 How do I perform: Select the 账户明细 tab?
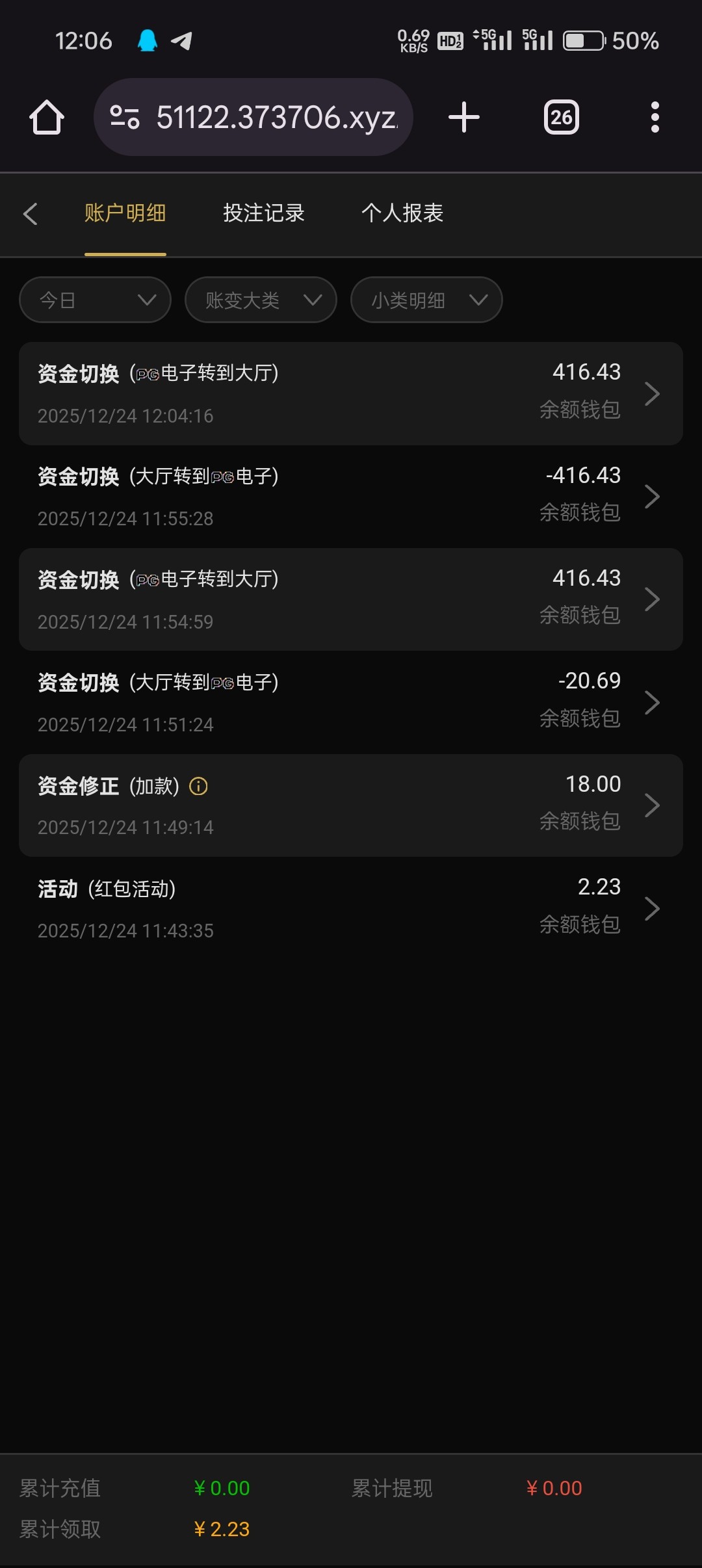click(125, 213)
